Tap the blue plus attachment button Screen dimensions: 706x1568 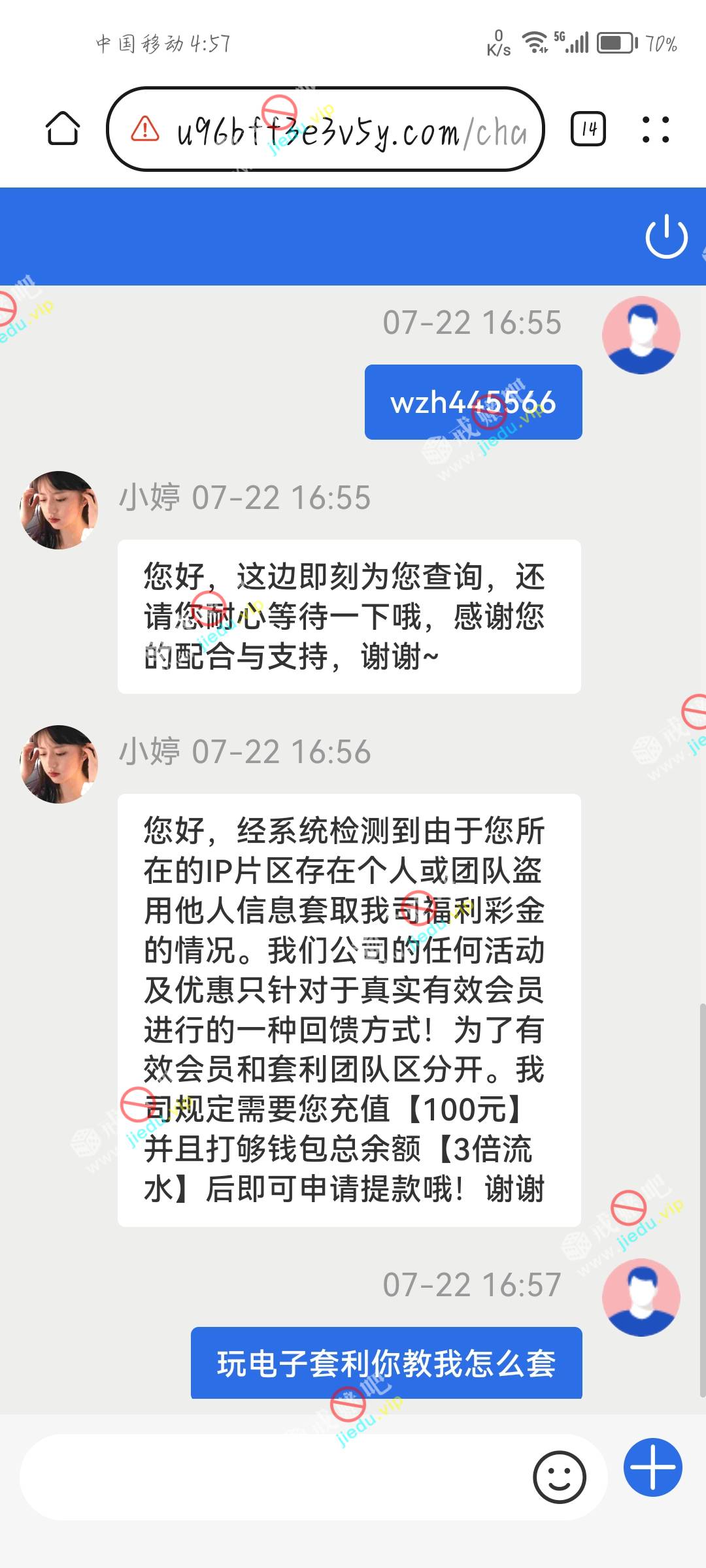[652, 1467]
